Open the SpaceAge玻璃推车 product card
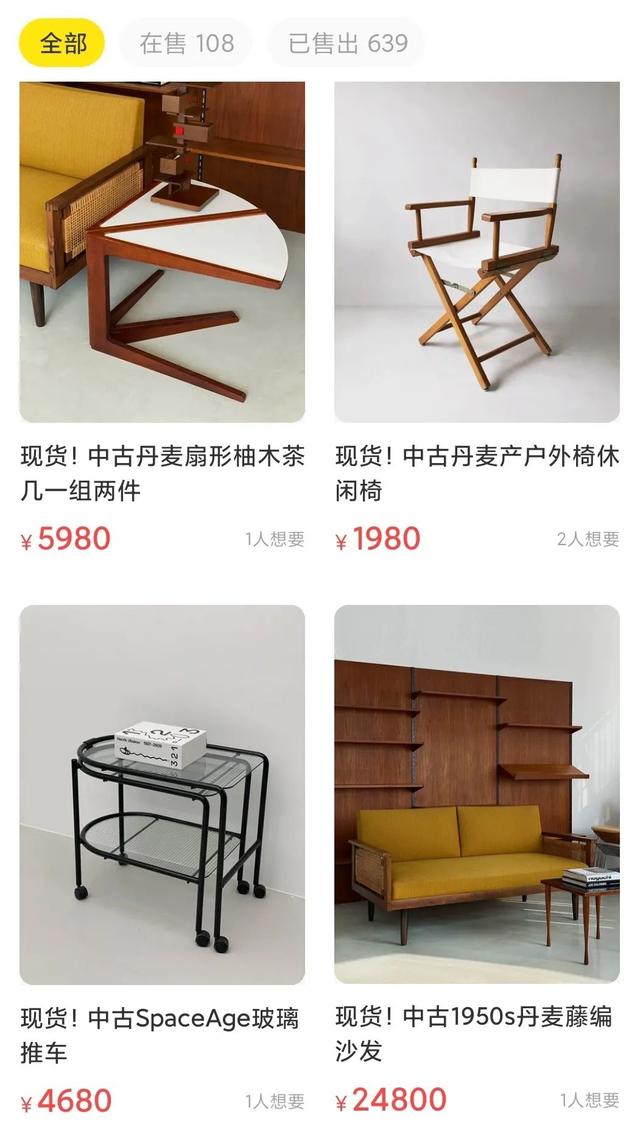This screenshot has width=640, height=1138. coord(162,794)
